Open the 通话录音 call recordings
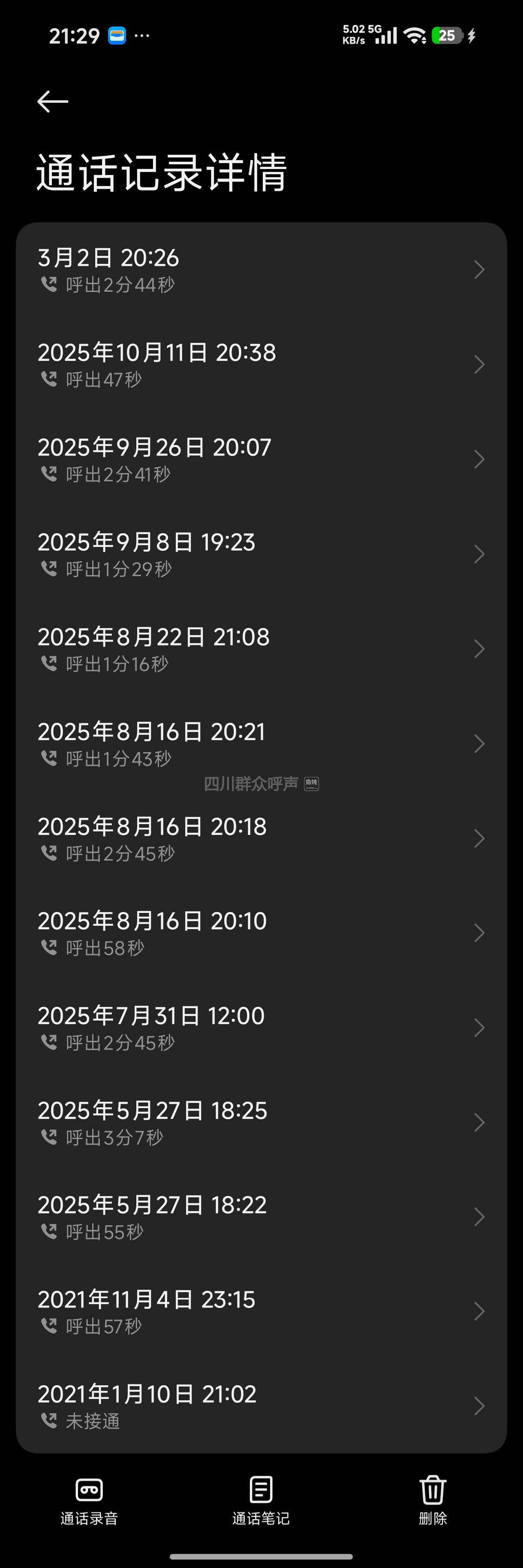 tap(89, 1500)
